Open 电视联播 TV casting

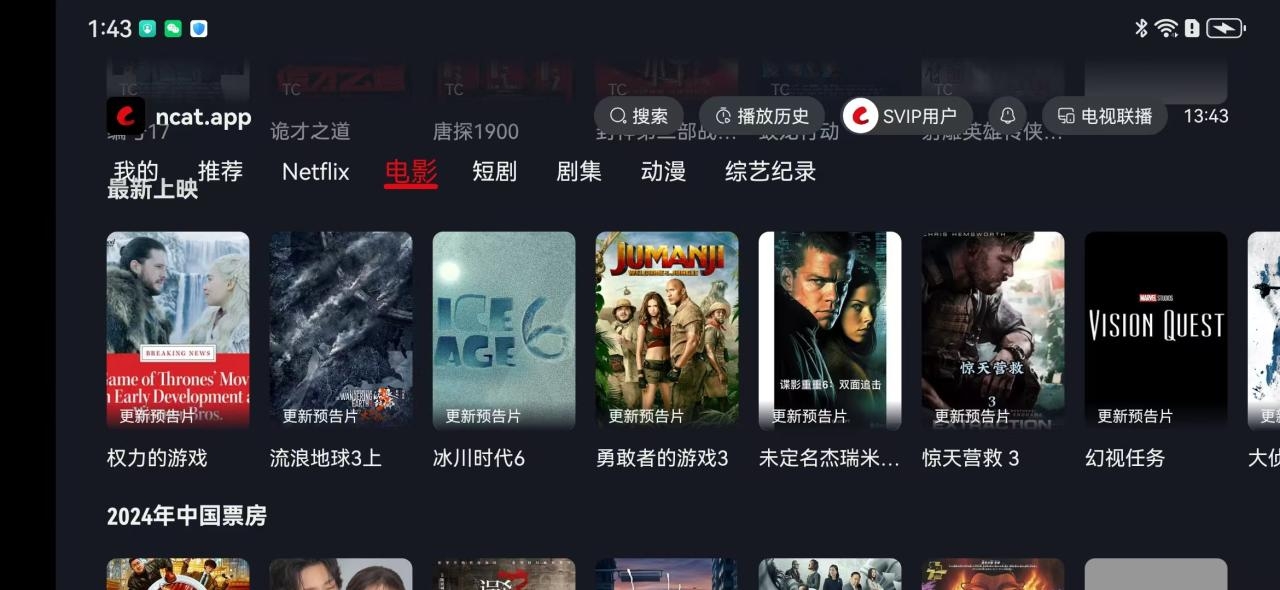pyautogui.click(x=1104, y=116)
